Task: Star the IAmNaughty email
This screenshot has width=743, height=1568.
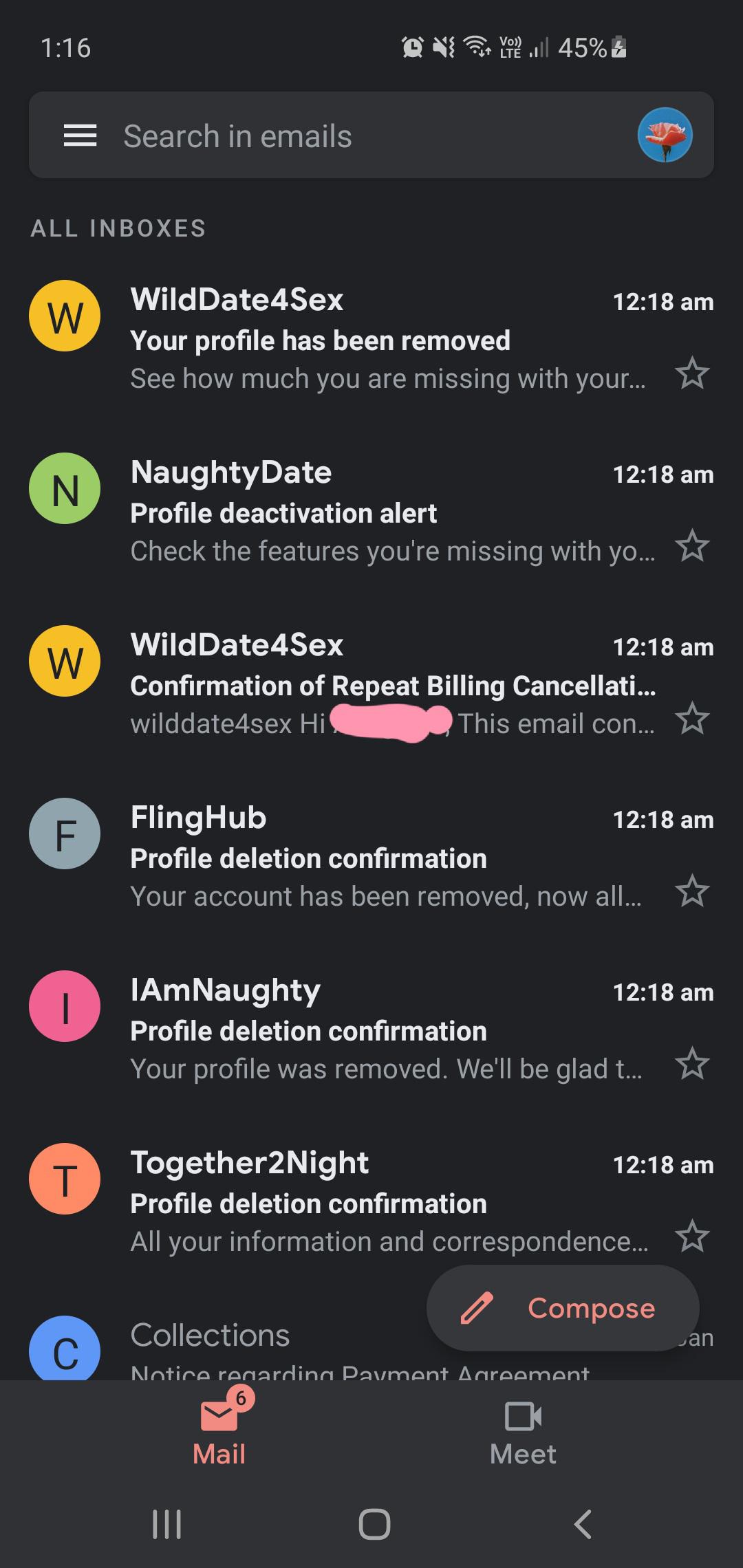Action: pos(692,1065)
